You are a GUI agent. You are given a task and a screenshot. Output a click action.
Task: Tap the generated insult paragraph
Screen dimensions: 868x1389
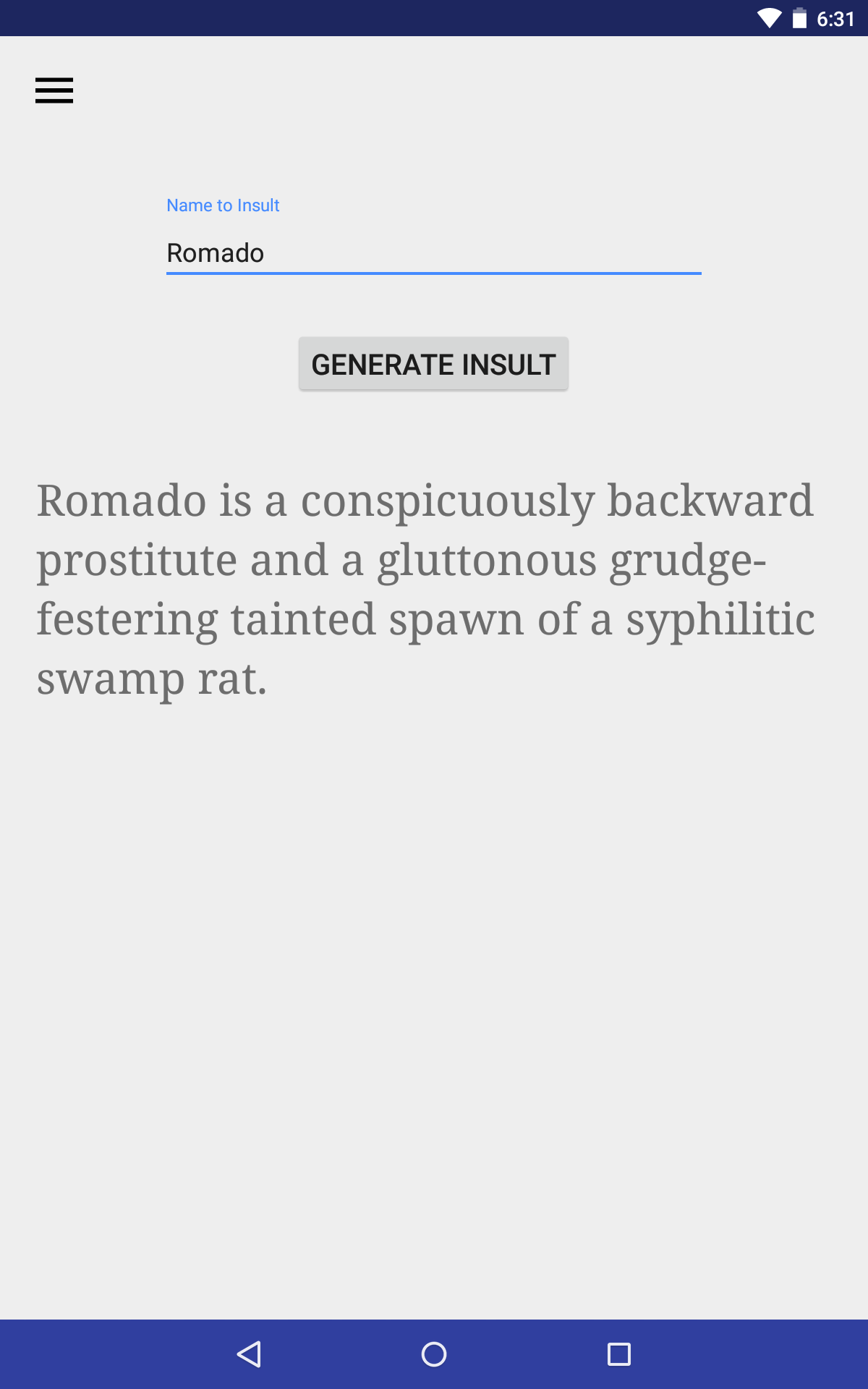click(x=427, y=586)
